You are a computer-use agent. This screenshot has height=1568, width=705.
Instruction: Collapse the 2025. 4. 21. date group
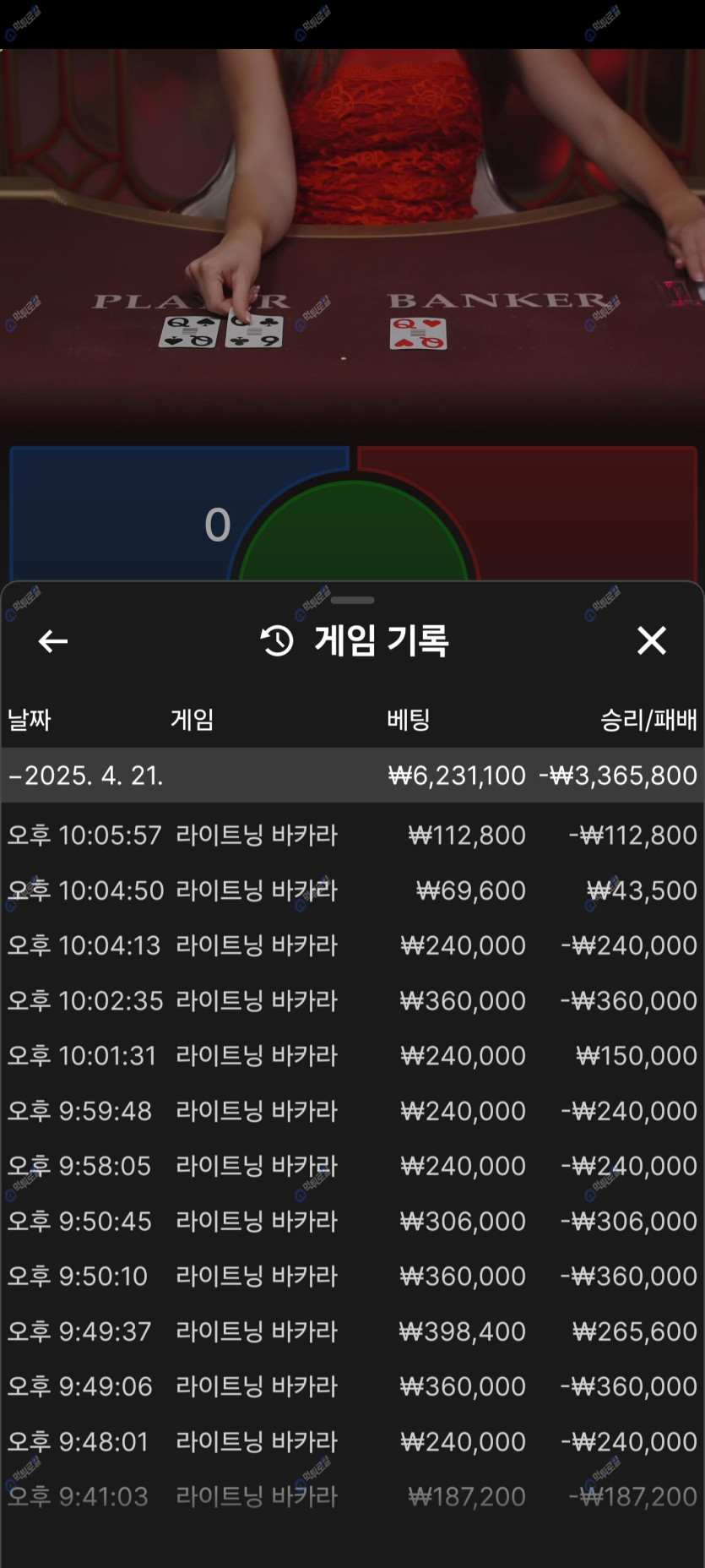click(84, 775)
